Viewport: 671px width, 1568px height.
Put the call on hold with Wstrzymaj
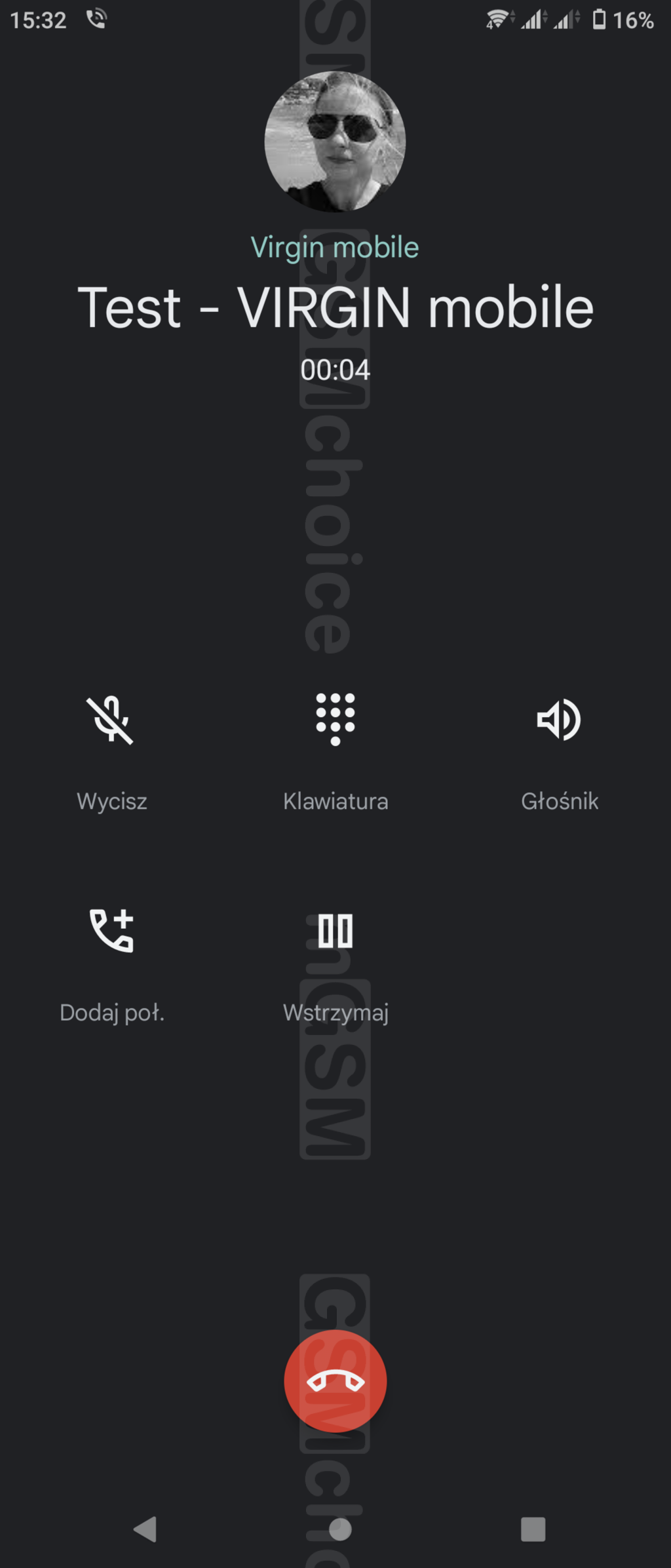[x=335, y=931]
